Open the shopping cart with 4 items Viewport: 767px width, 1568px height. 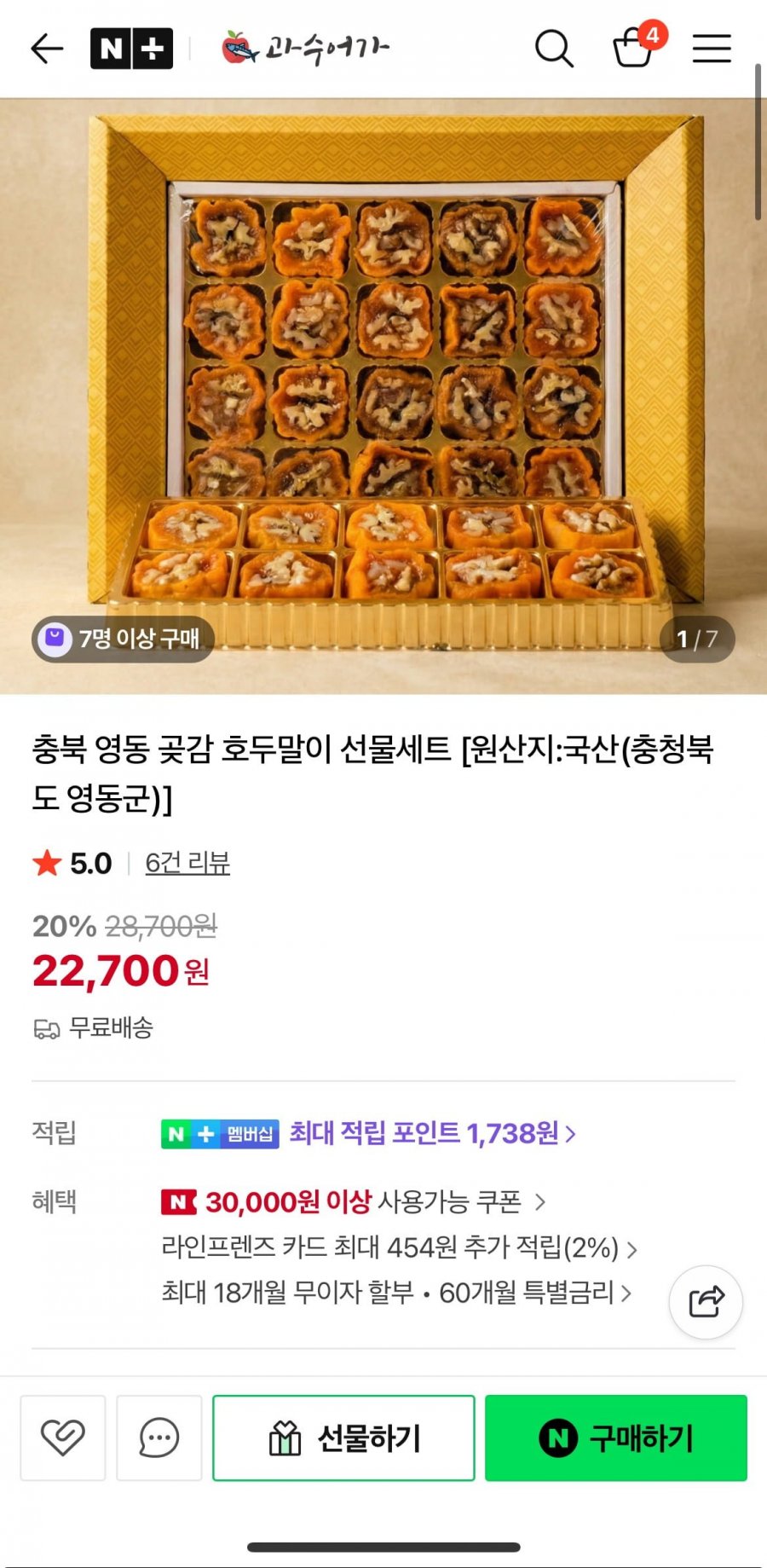(635, 49)
